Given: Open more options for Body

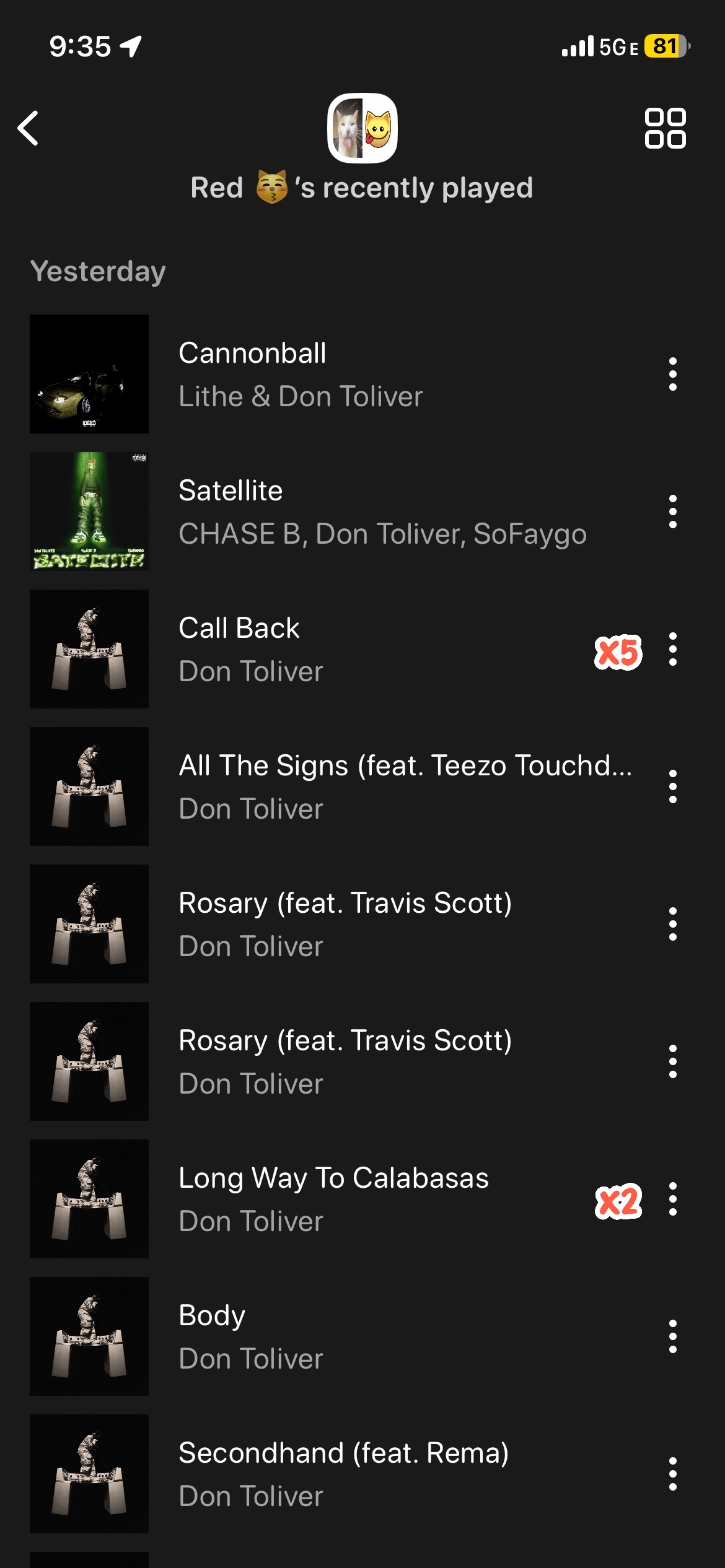Looking at the screenshot, I should click(672, 1336).
